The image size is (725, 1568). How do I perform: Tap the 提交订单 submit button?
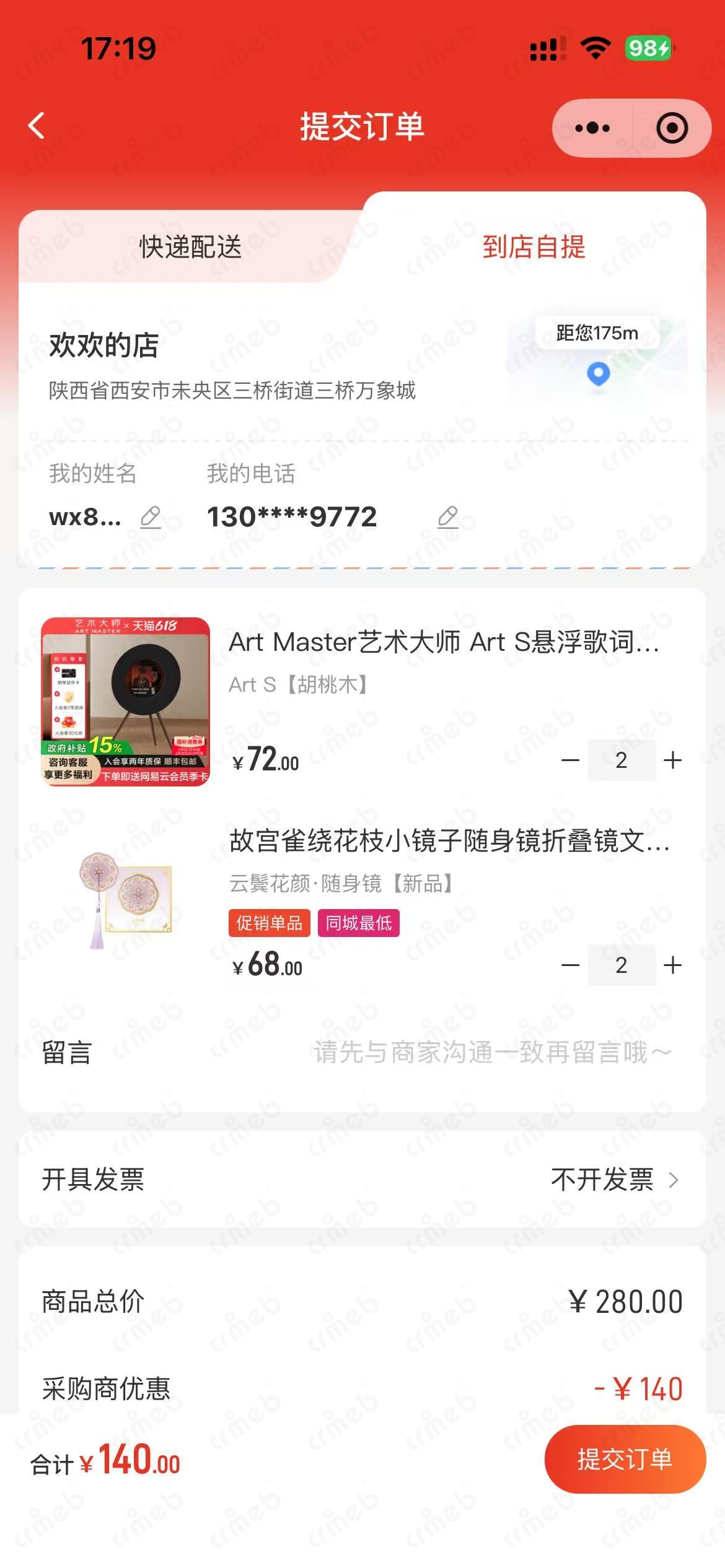[x=625, y=1459]
